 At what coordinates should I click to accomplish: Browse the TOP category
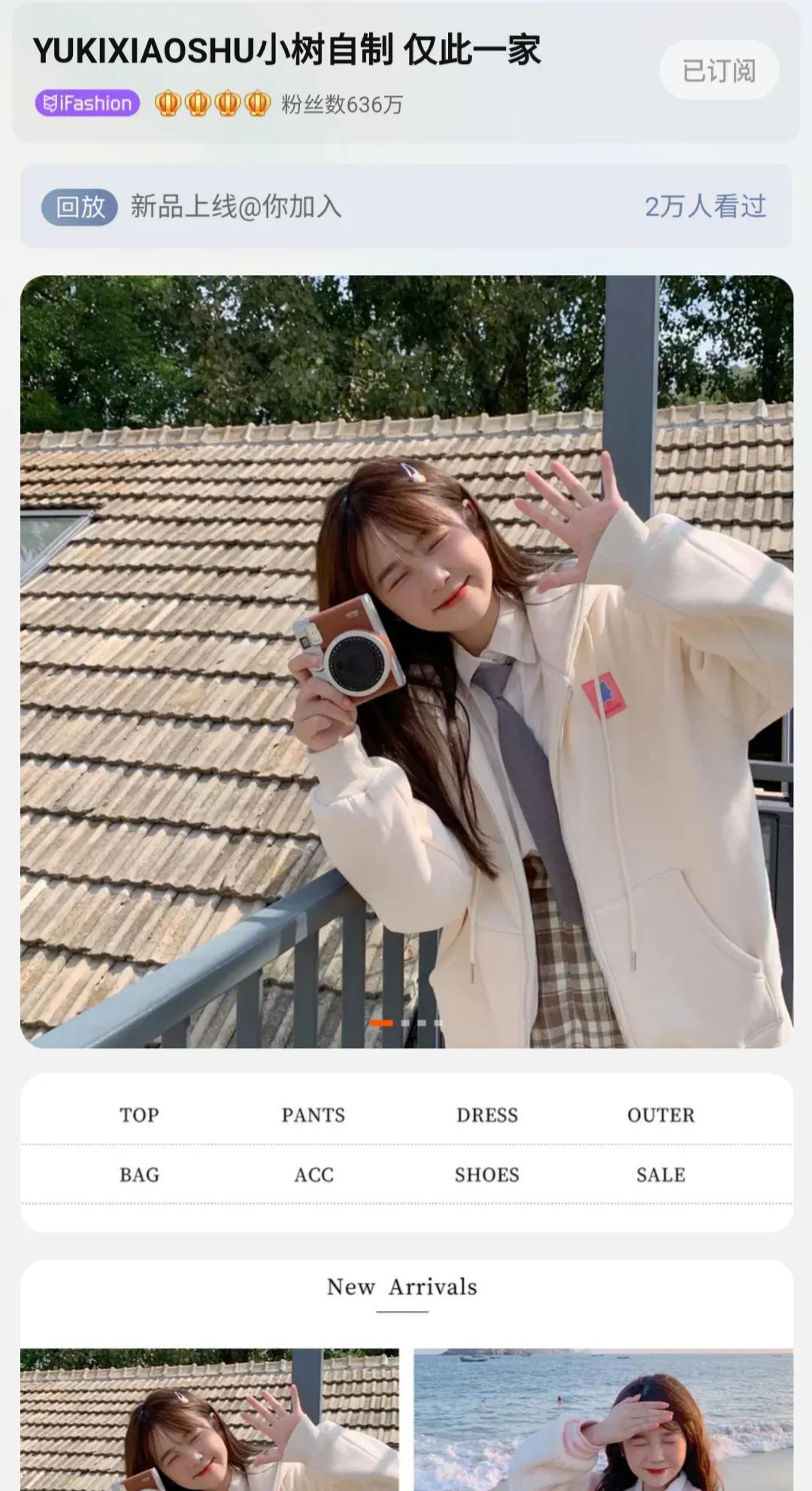tap(139, 1114)
